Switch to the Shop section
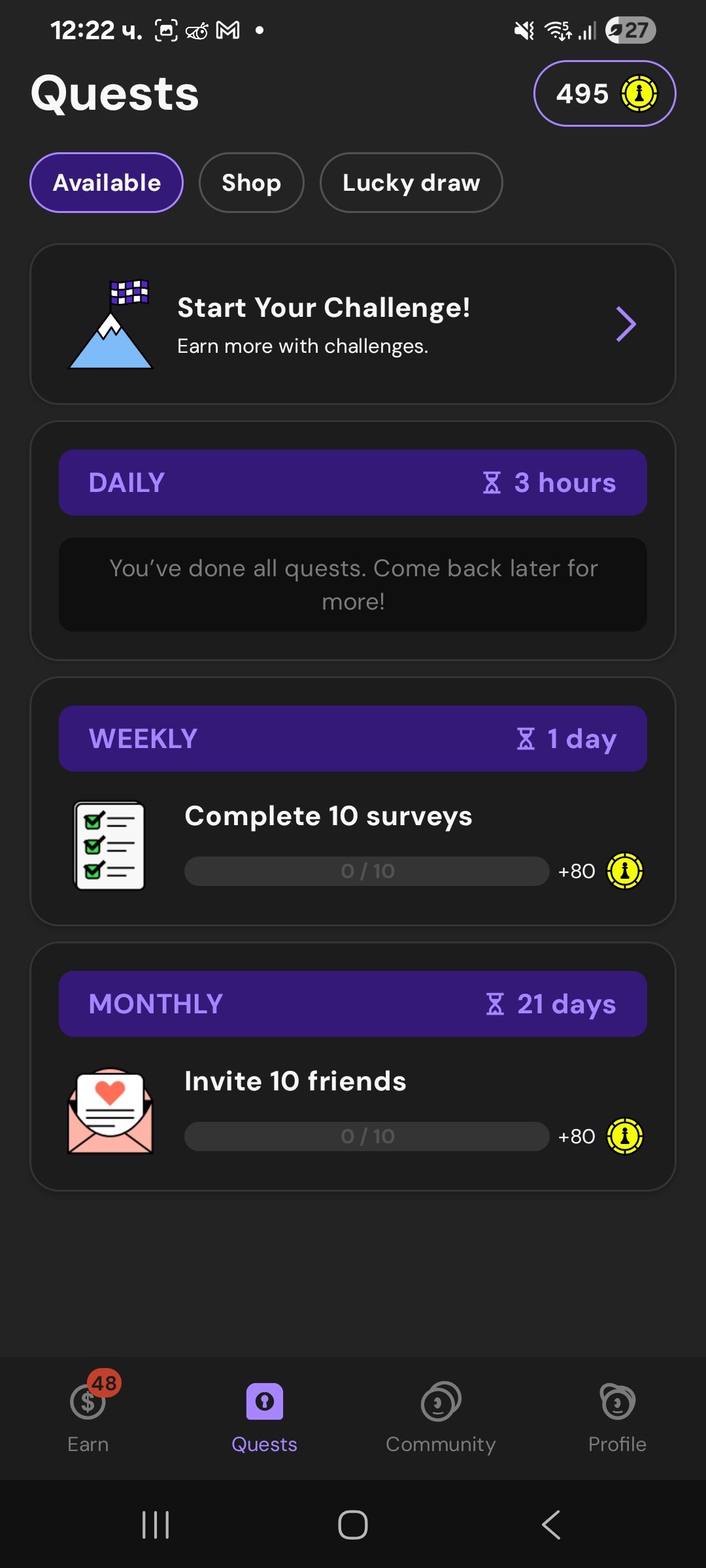The height and width of the screenshot is (1568, 706). 251,183
